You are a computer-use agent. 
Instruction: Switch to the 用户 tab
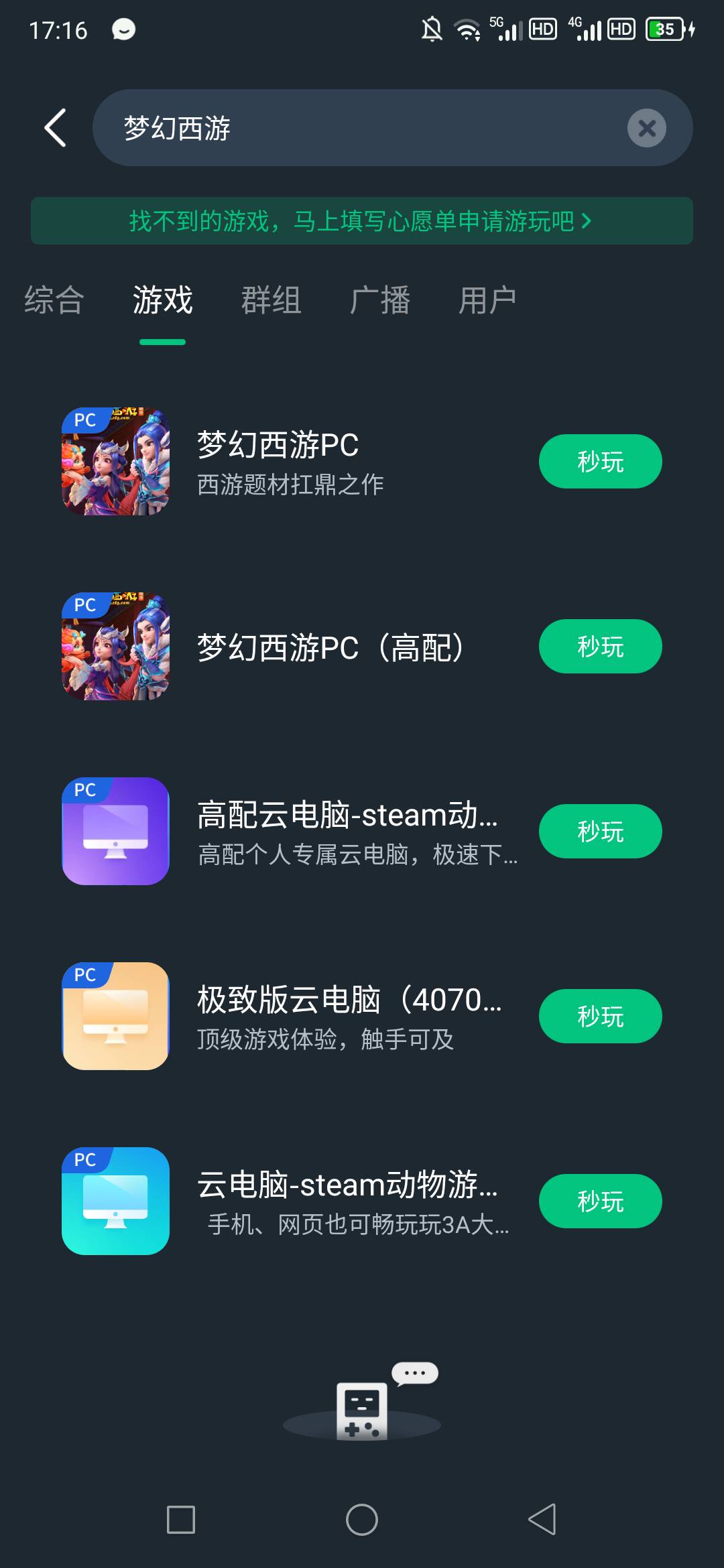[x=487, y=300]
